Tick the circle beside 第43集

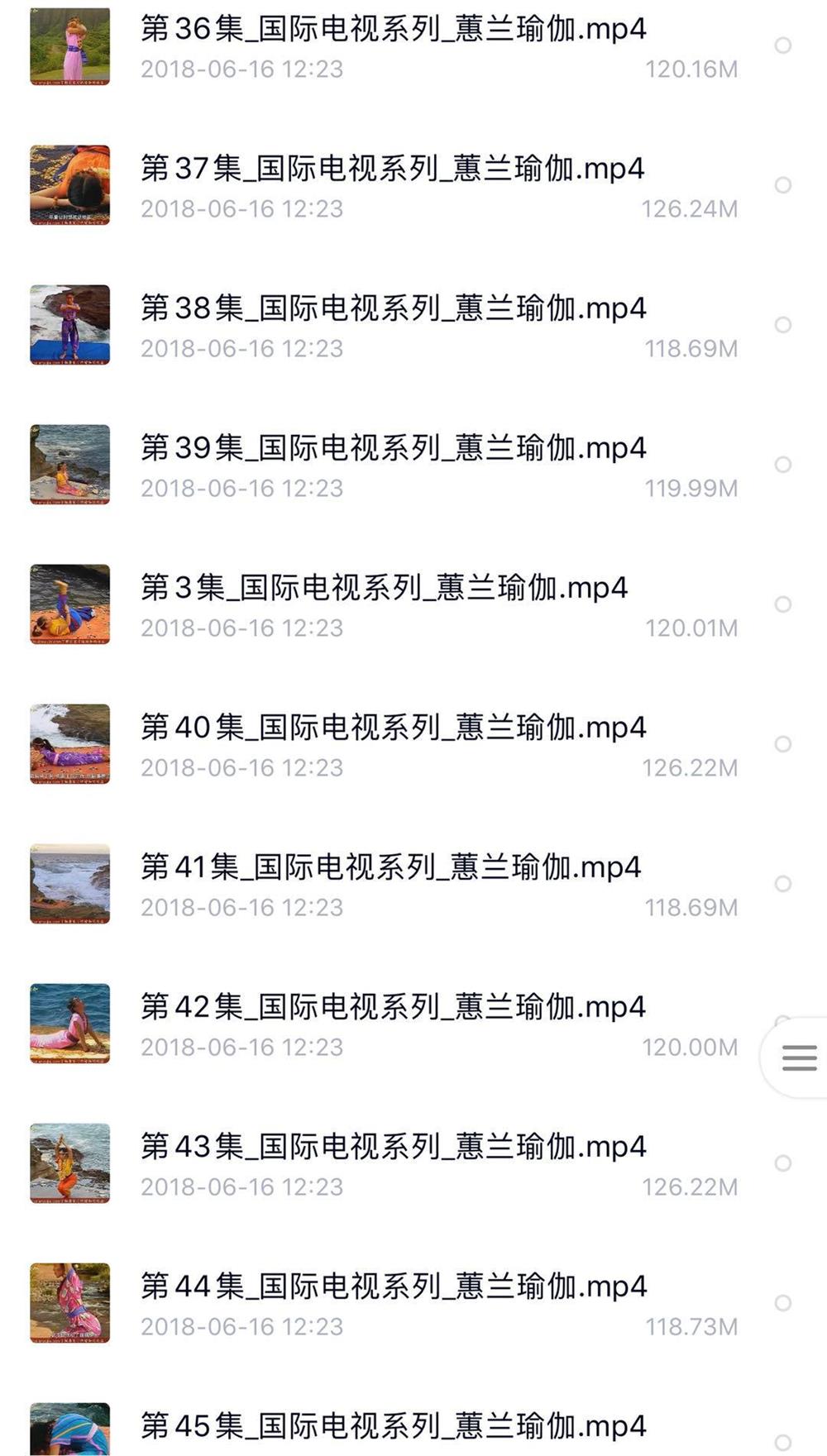pos(782,1163)
